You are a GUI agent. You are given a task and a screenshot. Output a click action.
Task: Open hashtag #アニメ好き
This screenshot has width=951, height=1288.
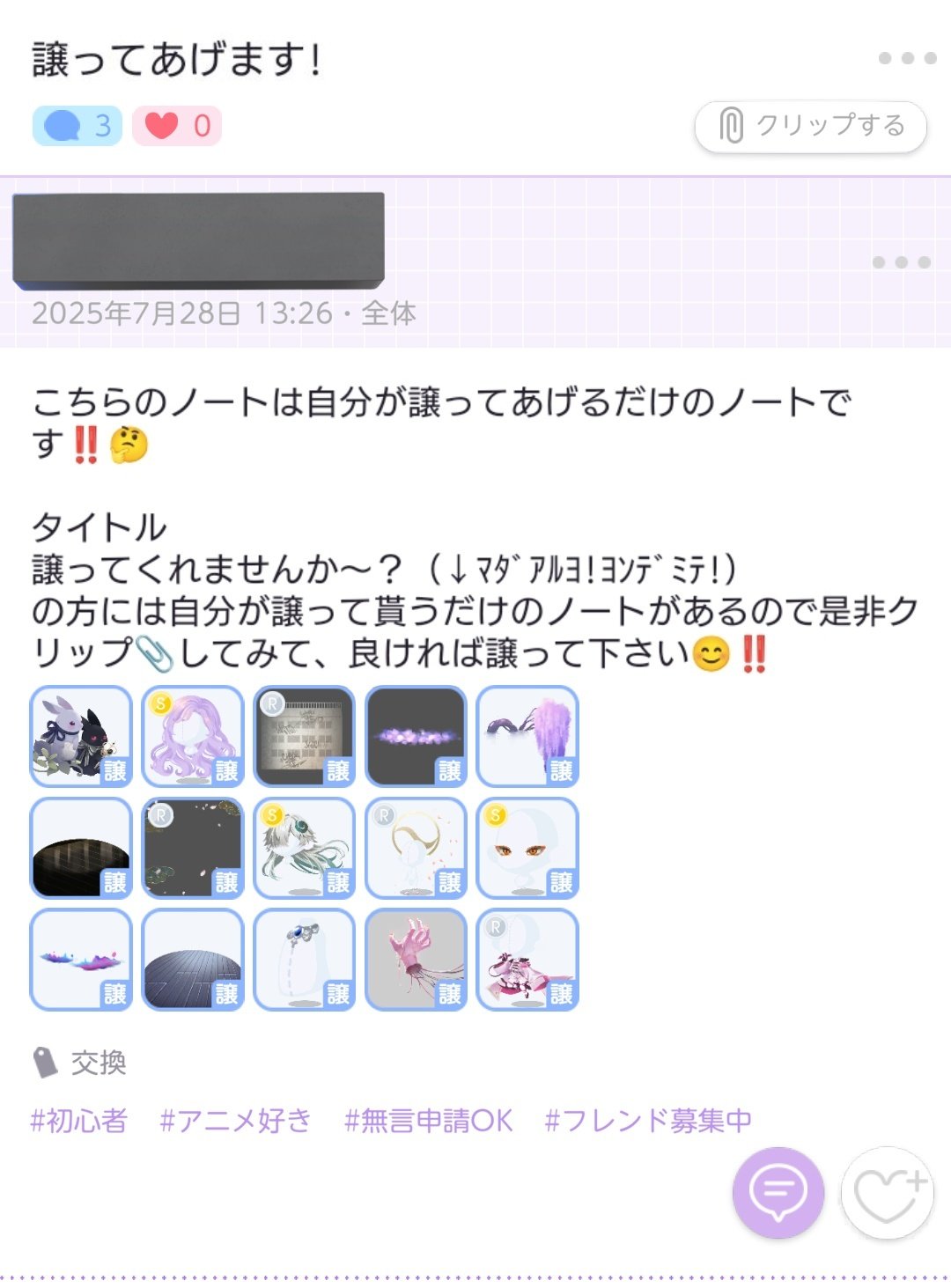tap(236, 1120)
